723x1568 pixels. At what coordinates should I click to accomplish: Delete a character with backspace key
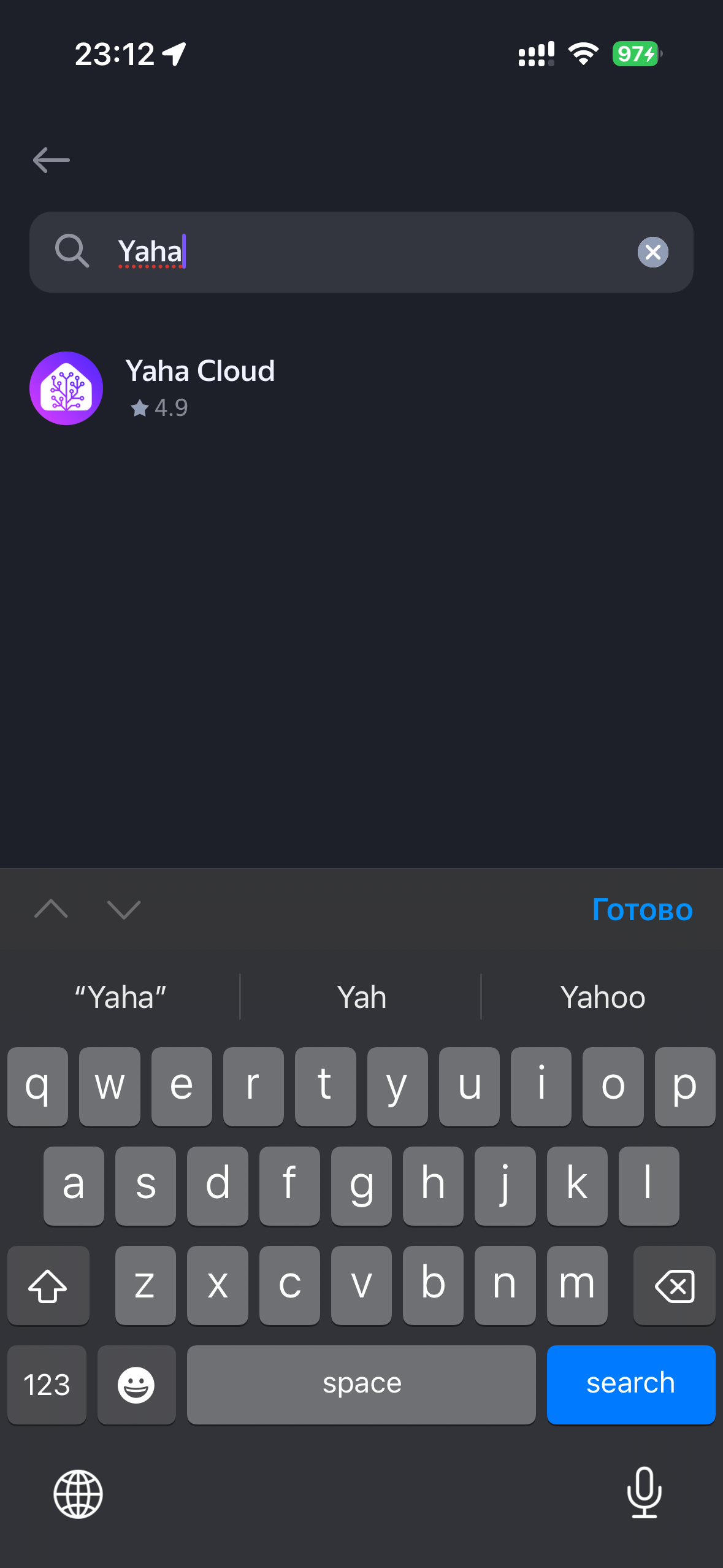[x=674, y=1286]
